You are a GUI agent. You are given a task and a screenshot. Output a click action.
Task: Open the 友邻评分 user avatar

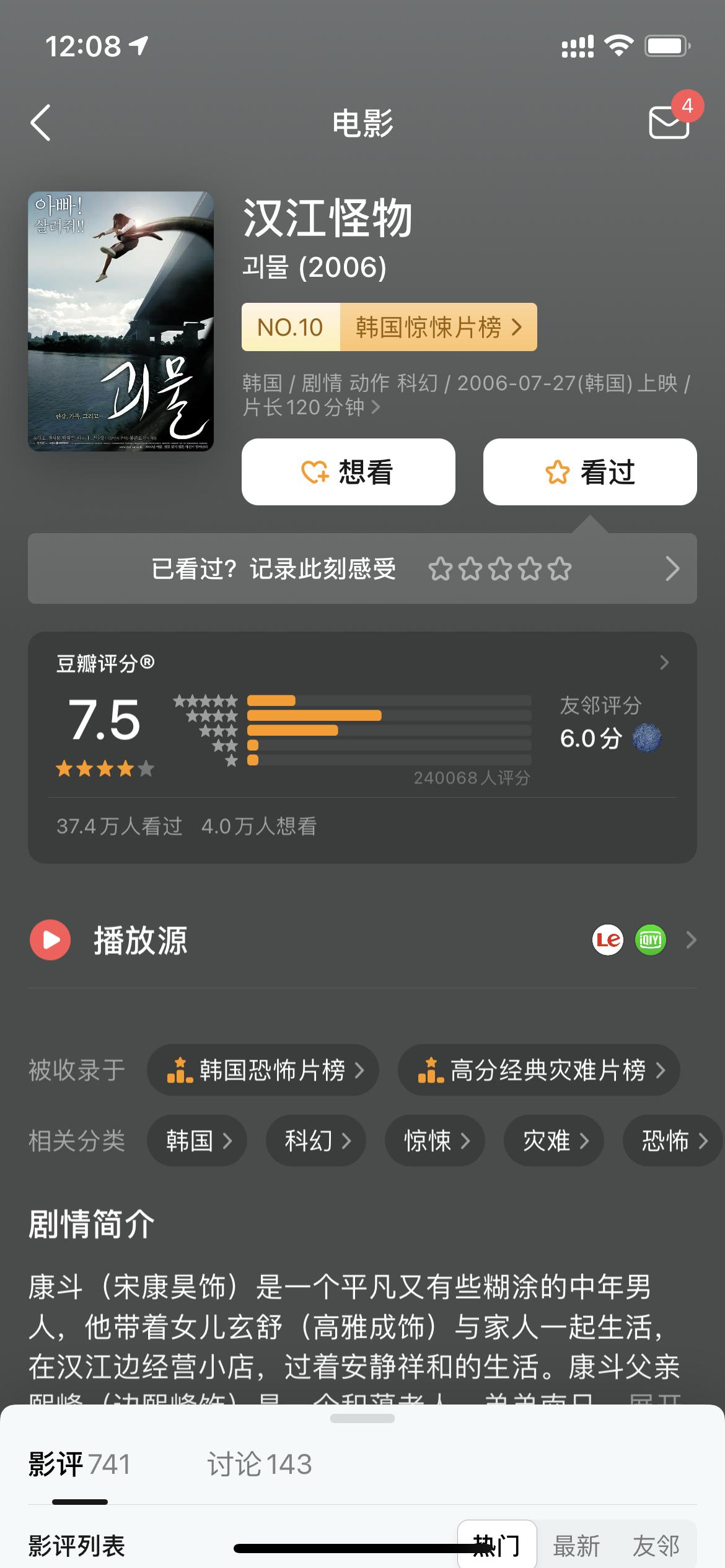click(x=647, y=739)
